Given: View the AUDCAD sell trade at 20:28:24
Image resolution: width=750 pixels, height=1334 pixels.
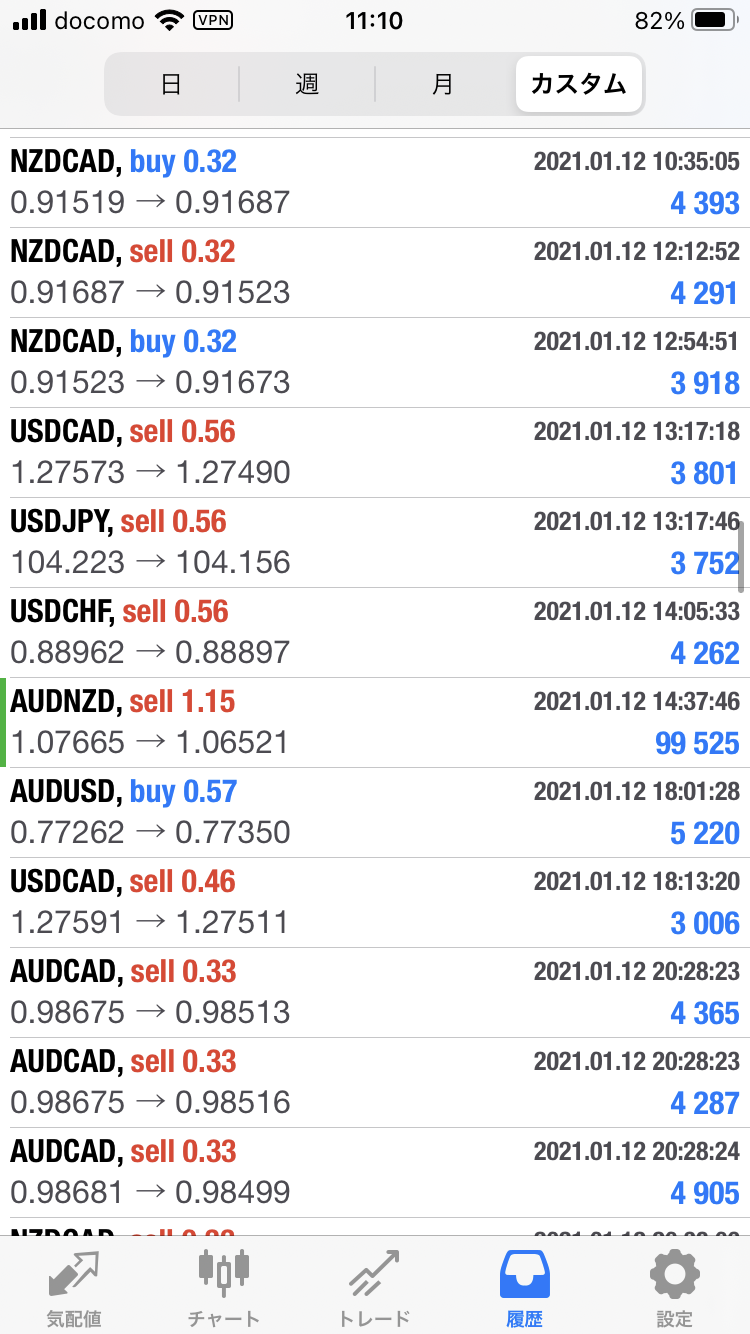Looking at the screenshot, I should coord(375,1173).
